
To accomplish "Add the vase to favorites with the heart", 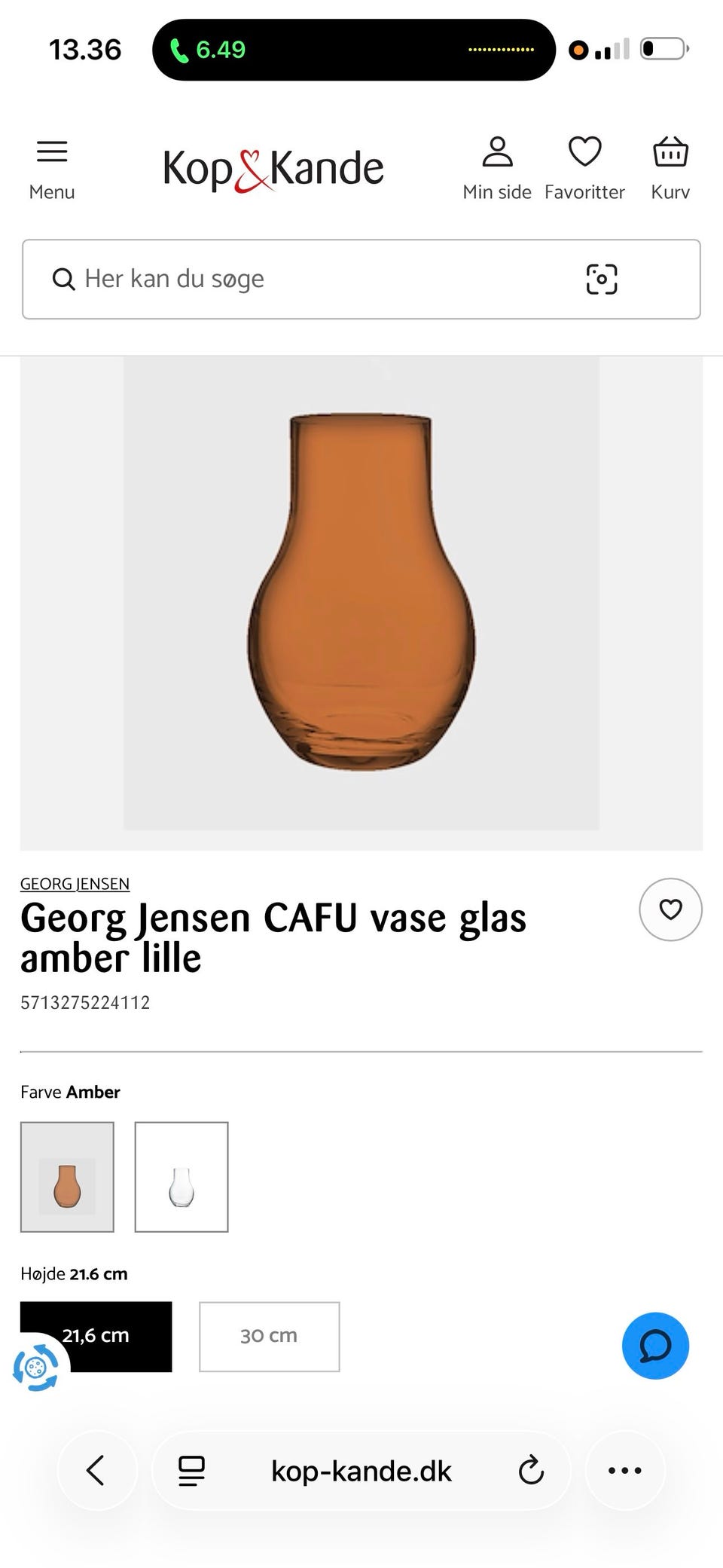I will [x=670, y=909].
